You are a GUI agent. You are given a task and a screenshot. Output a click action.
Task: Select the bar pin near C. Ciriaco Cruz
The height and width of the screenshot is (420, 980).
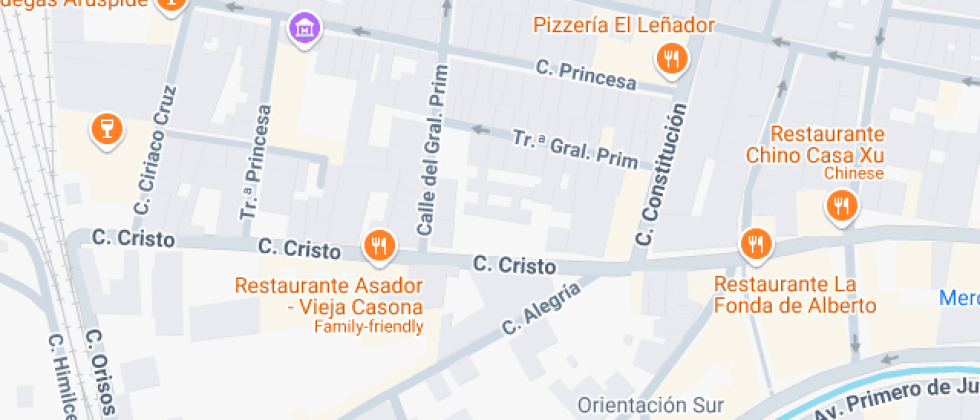108,129
